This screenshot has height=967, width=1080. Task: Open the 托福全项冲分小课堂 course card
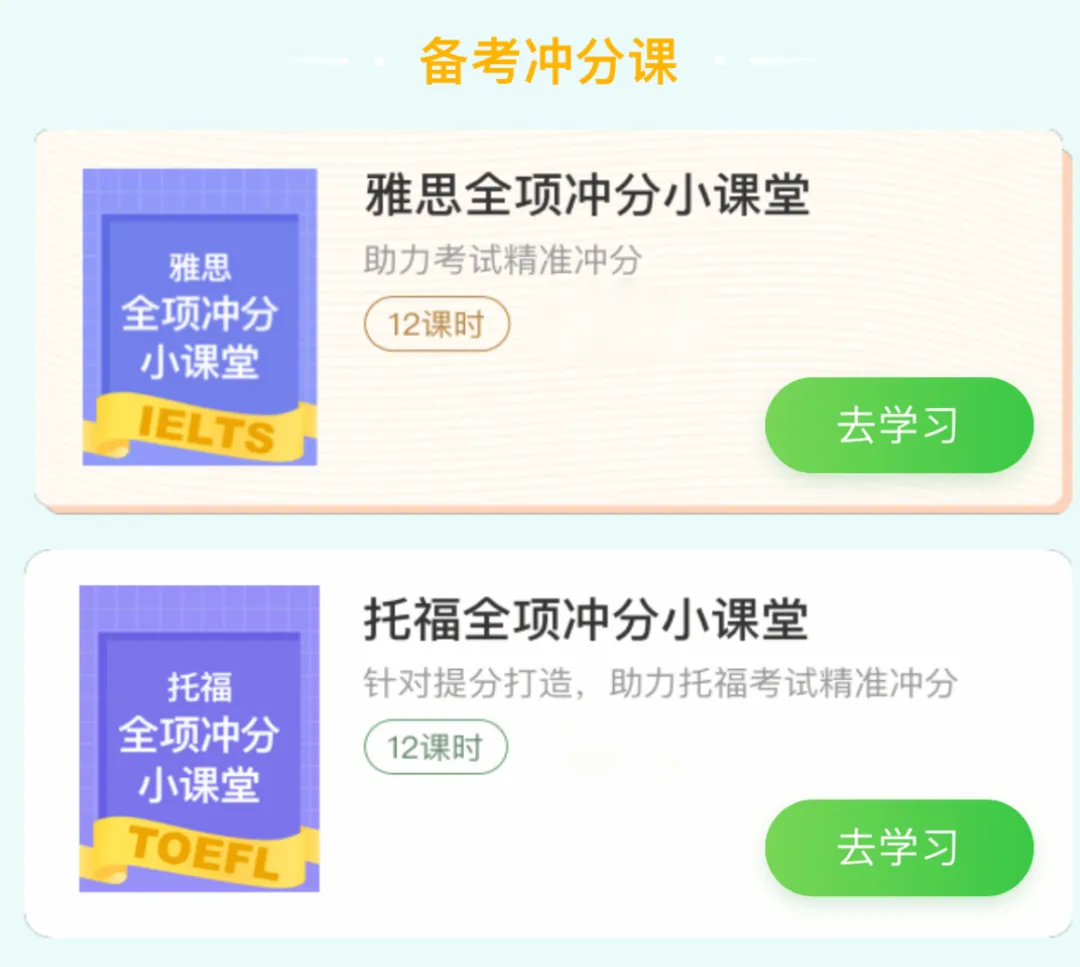pyautogui.click(x=585, y=621)
